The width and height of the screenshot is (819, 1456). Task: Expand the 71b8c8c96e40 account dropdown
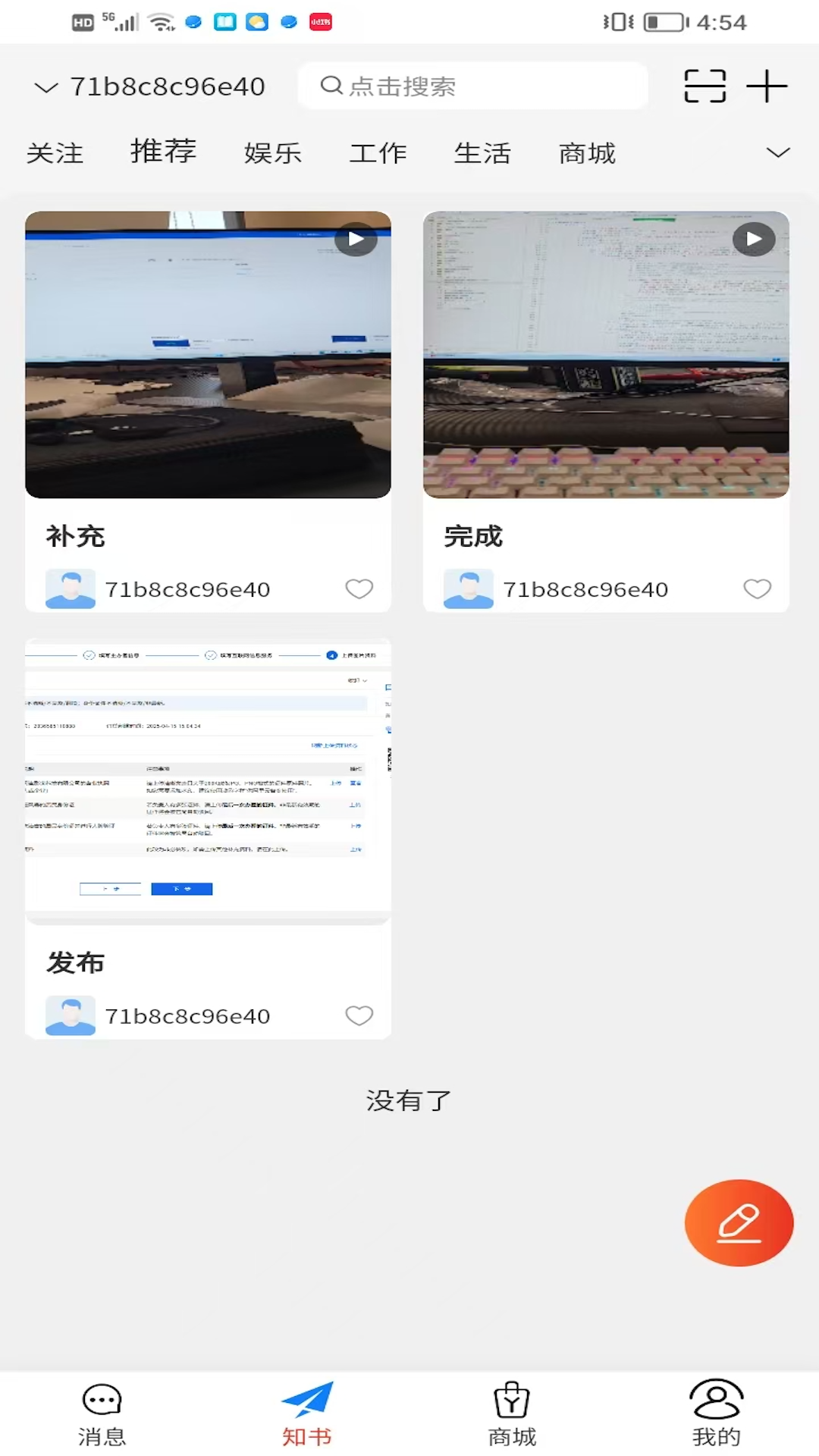click(150, 86)
